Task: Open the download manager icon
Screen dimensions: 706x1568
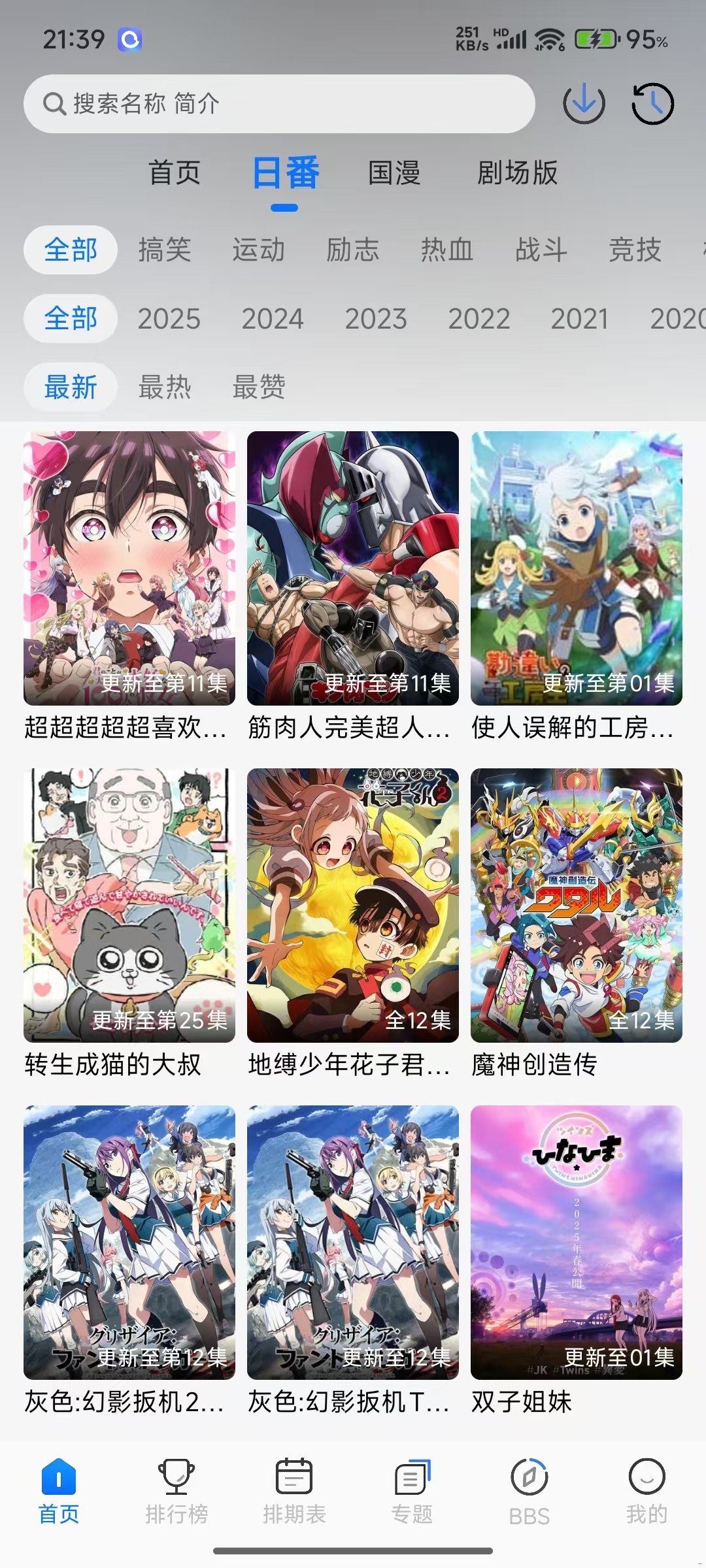Action: pyautogui.click(x=584, y=103)
